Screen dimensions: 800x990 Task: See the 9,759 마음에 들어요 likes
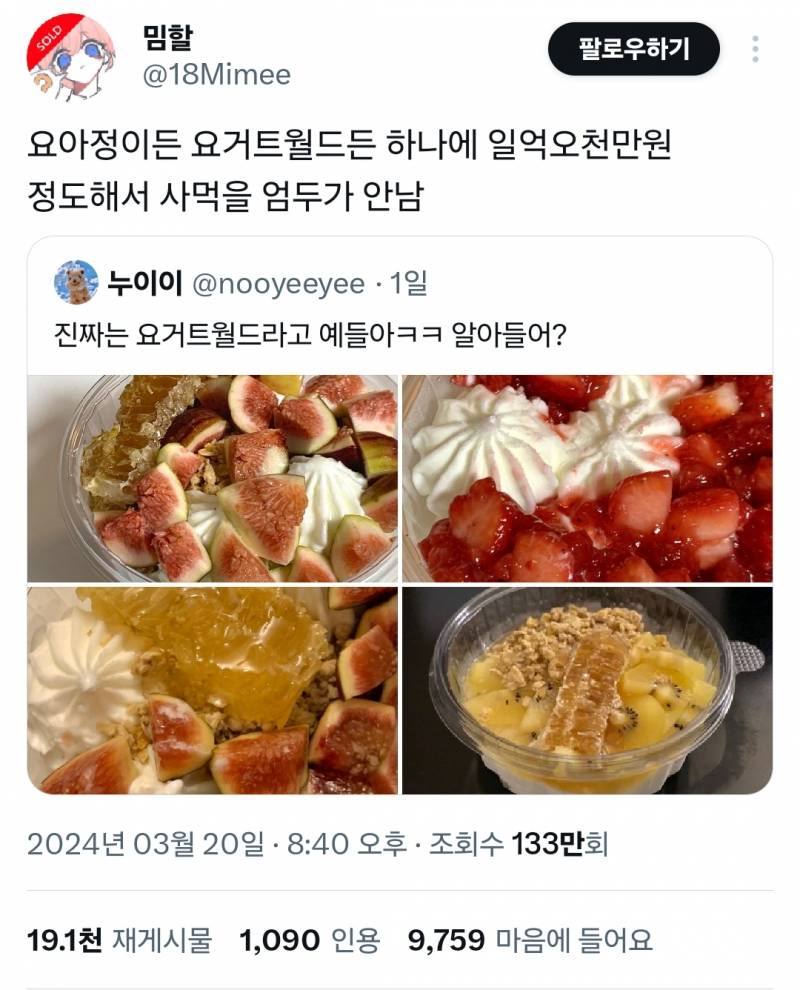coord(530,939)
